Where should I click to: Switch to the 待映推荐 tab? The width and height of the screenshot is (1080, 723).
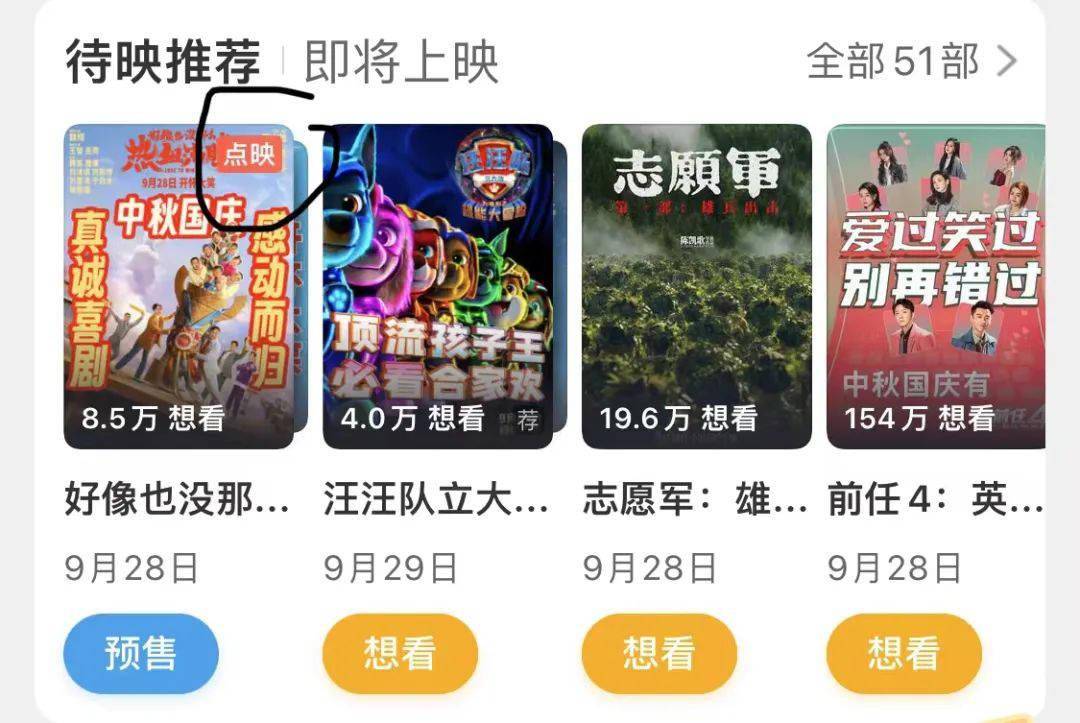pyautogui.click(x=163, y=61)
